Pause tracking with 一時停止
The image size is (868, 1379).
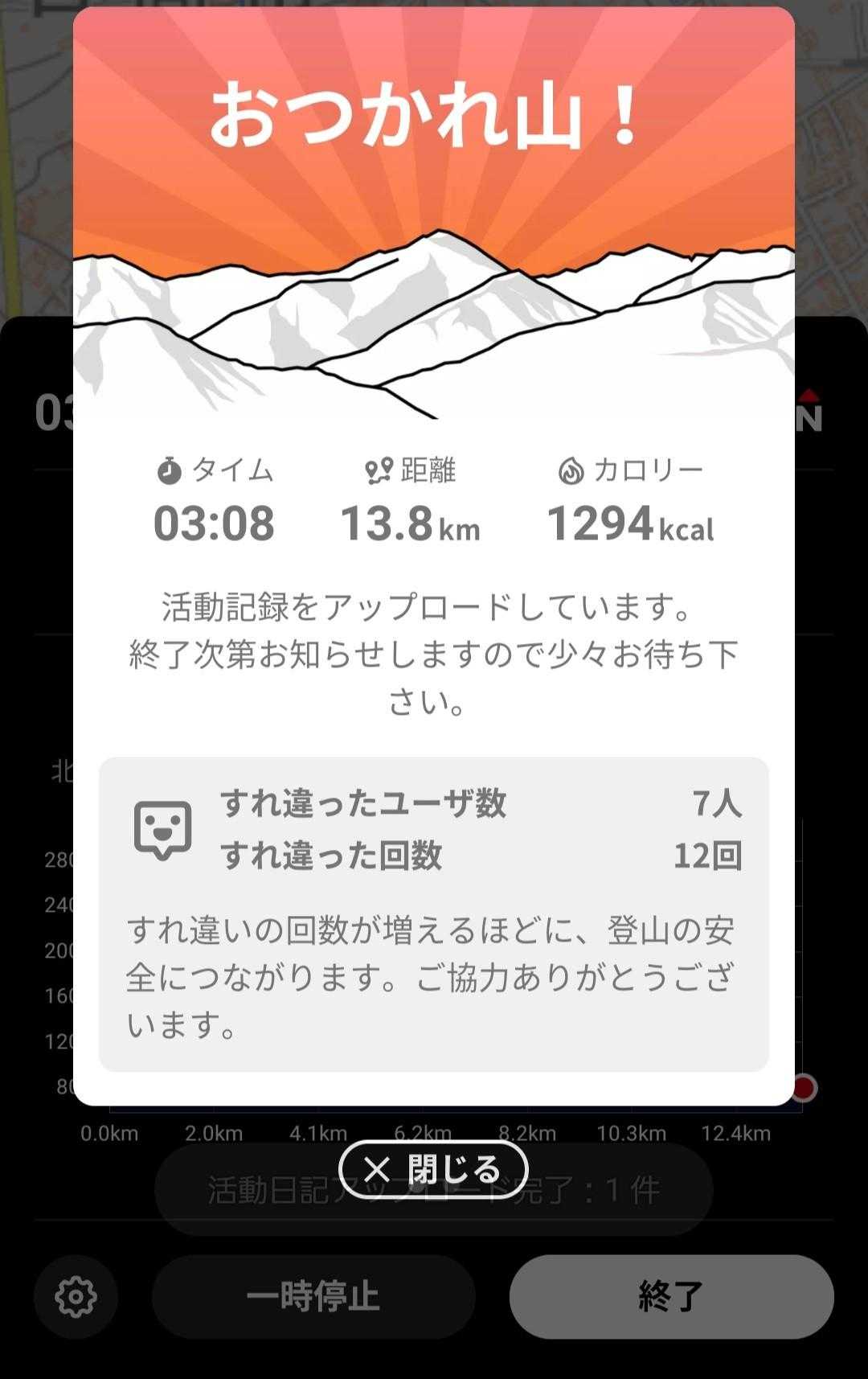click(313, 1296)
